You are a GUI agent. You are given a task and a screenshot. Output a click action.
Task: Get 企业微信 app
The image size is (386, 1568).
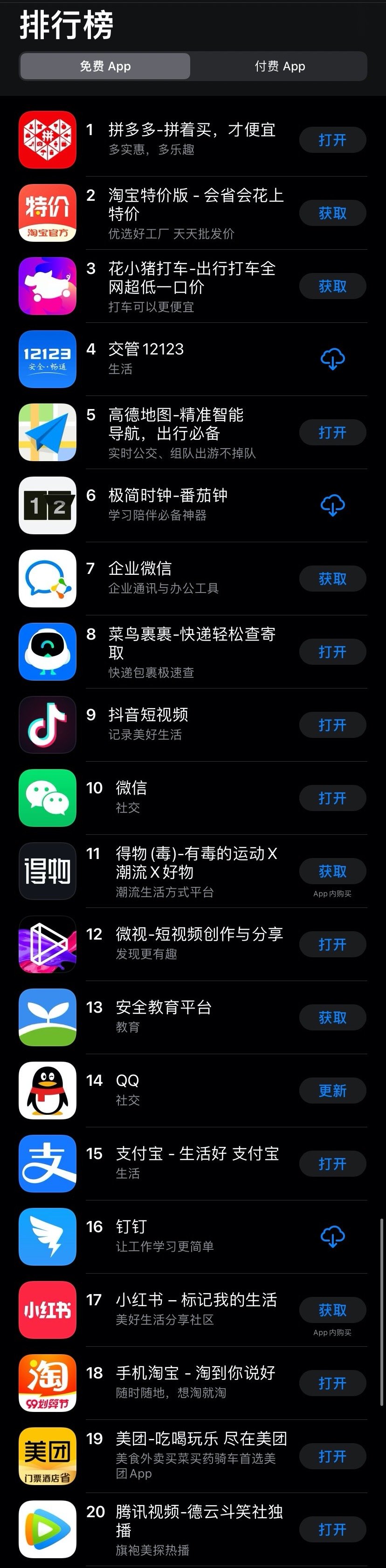332,579
